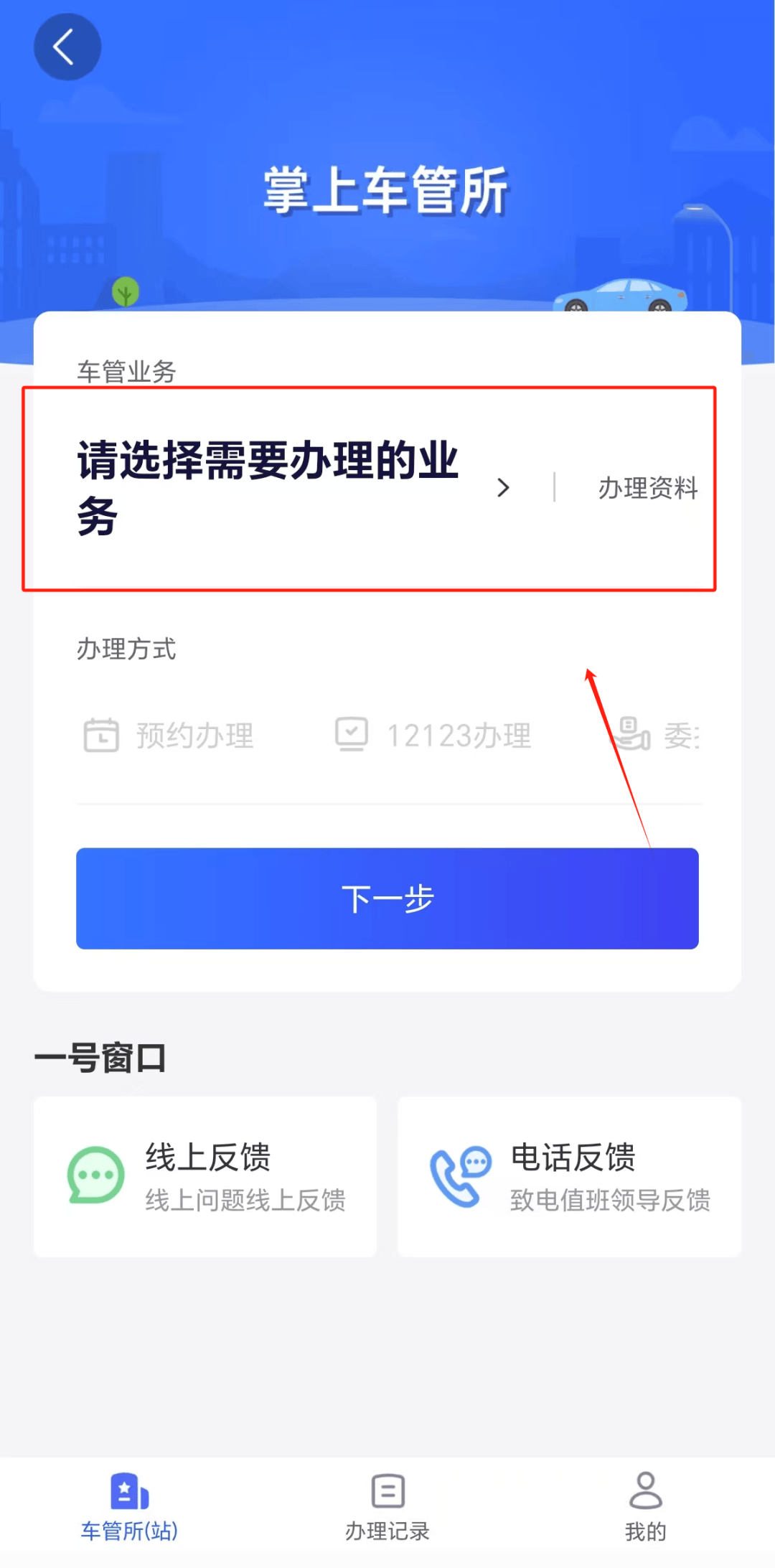Tap the 下一步 button
Screen dimensions: 775x1568
tap(387, 898)
